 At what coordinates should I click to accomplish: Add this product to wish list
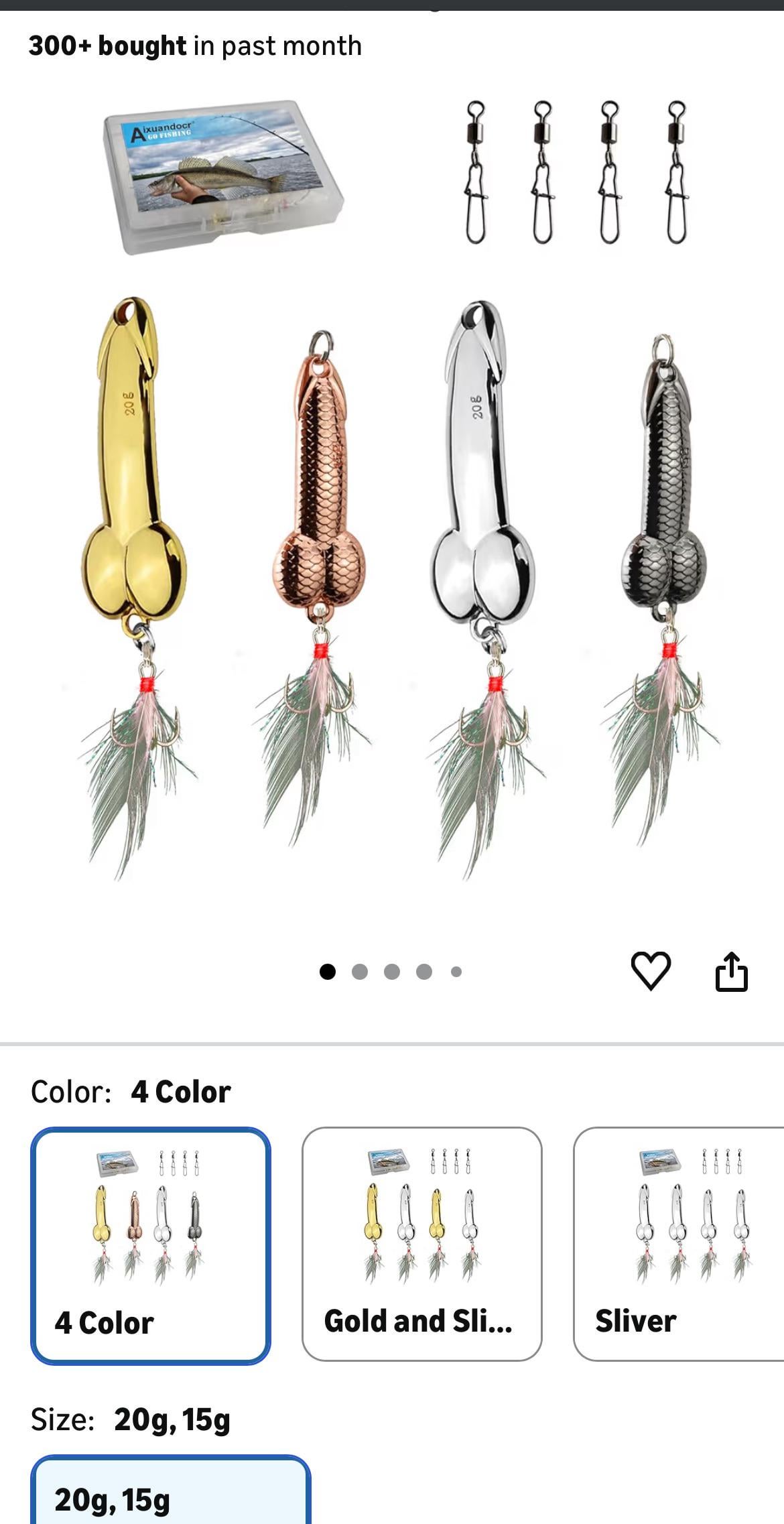pyautogui.click(x=650, y=970)
